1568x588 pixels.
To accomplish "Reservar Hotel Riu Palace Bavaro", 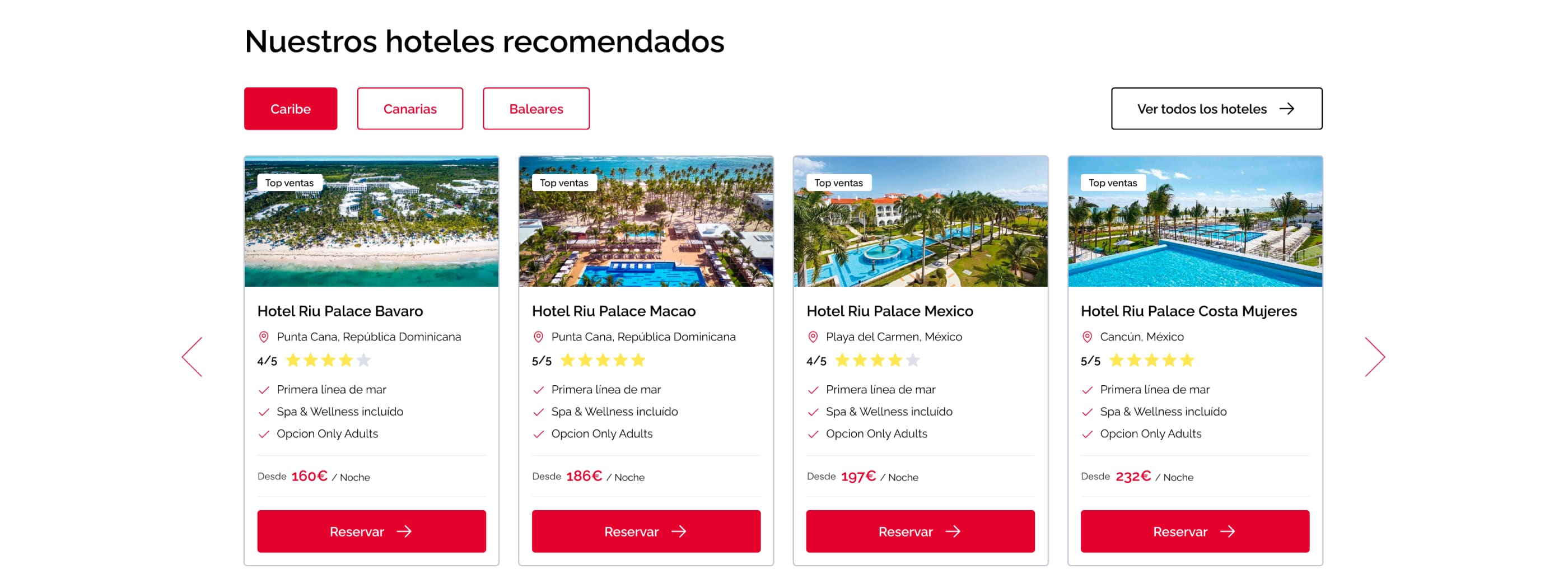I will click(x=371, y=531).
